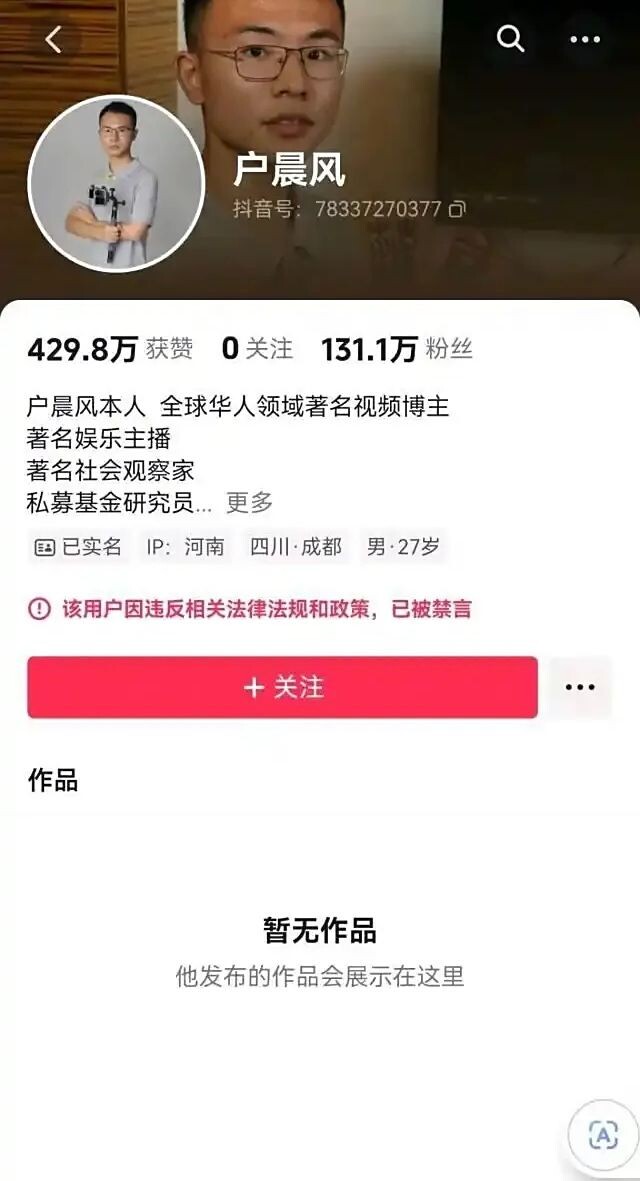View the 131.1万 粉丝 followers list

point(396,349)
